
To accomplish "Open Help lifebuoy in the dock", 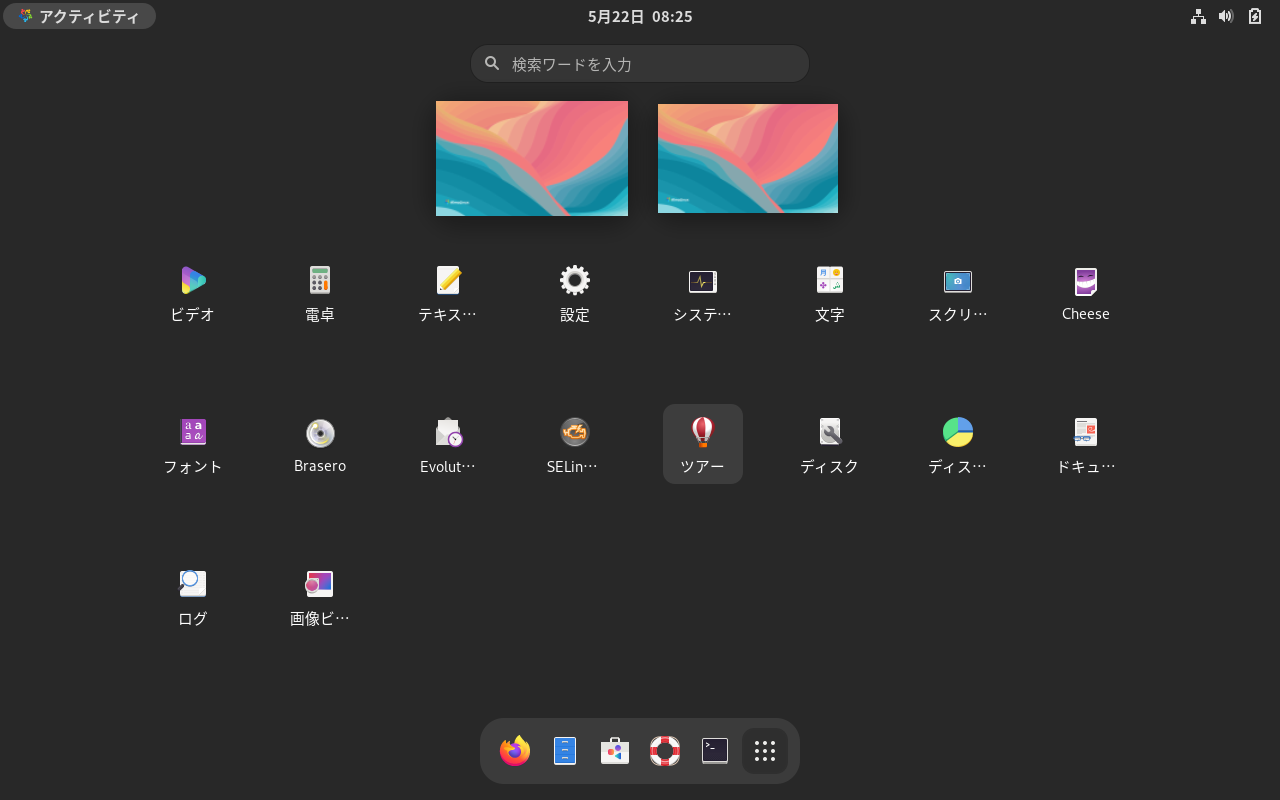I will point(665,751).
